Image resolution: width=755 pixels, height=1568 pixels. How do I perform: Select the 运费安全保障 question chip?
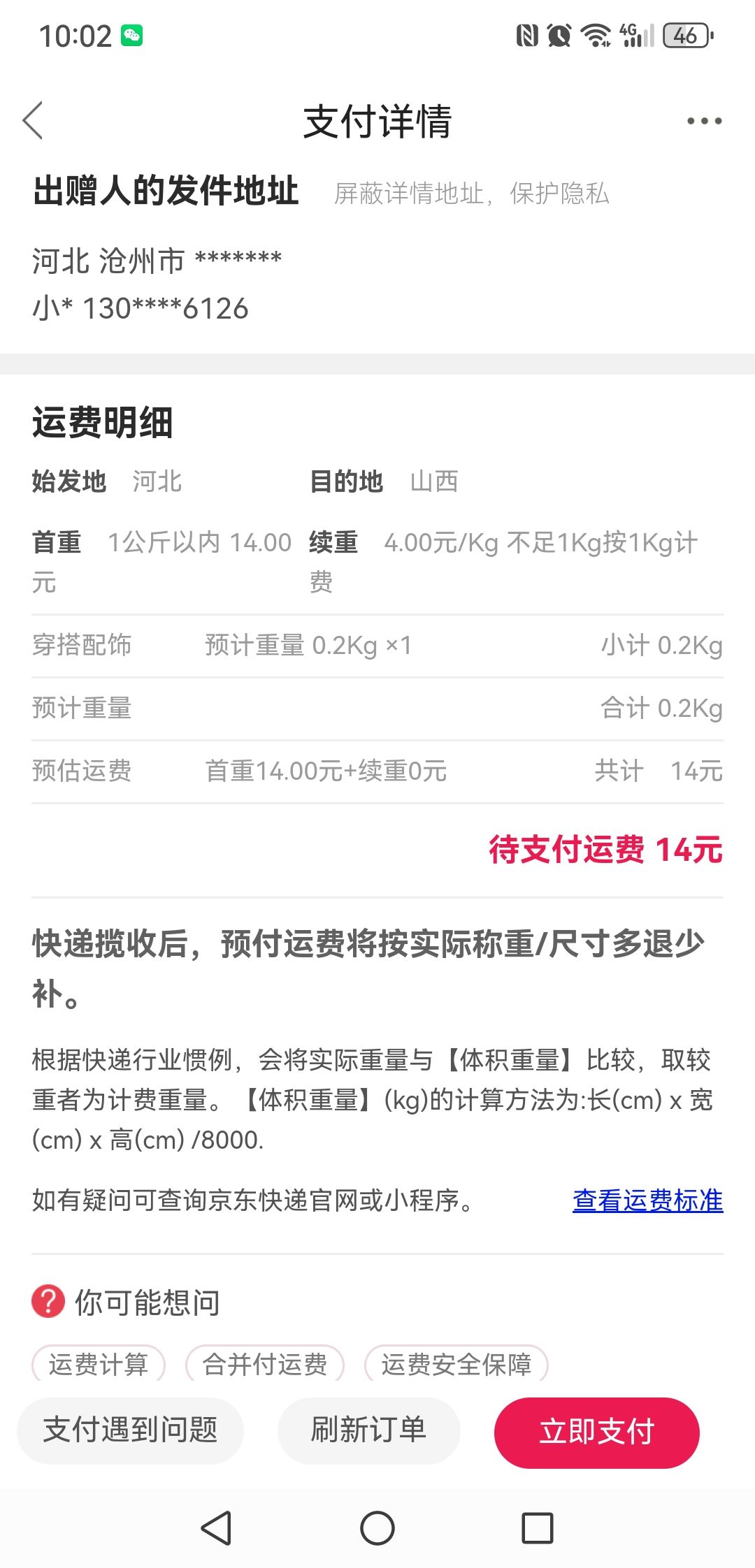click(456, 1363)
